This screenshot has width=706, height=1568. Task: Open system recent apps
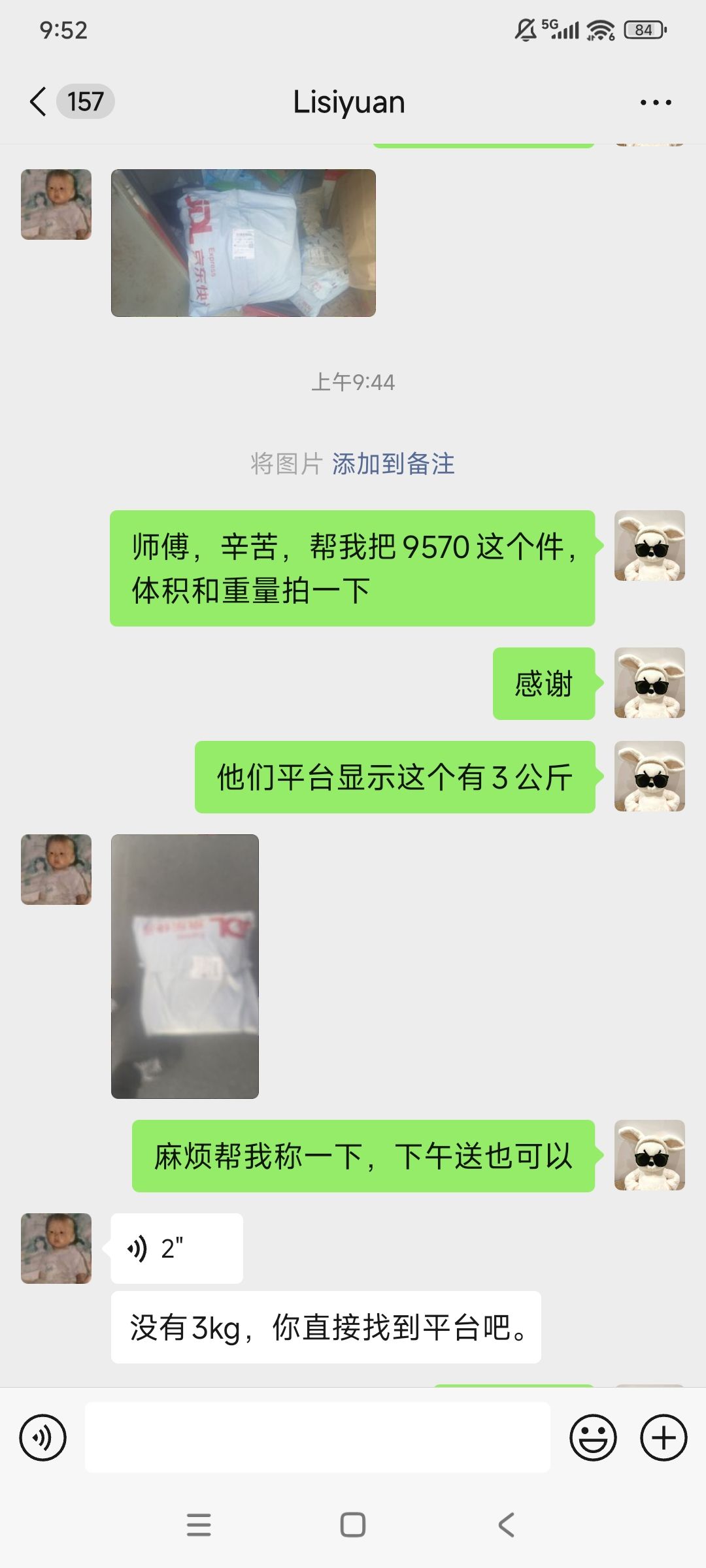(199, 1526)
